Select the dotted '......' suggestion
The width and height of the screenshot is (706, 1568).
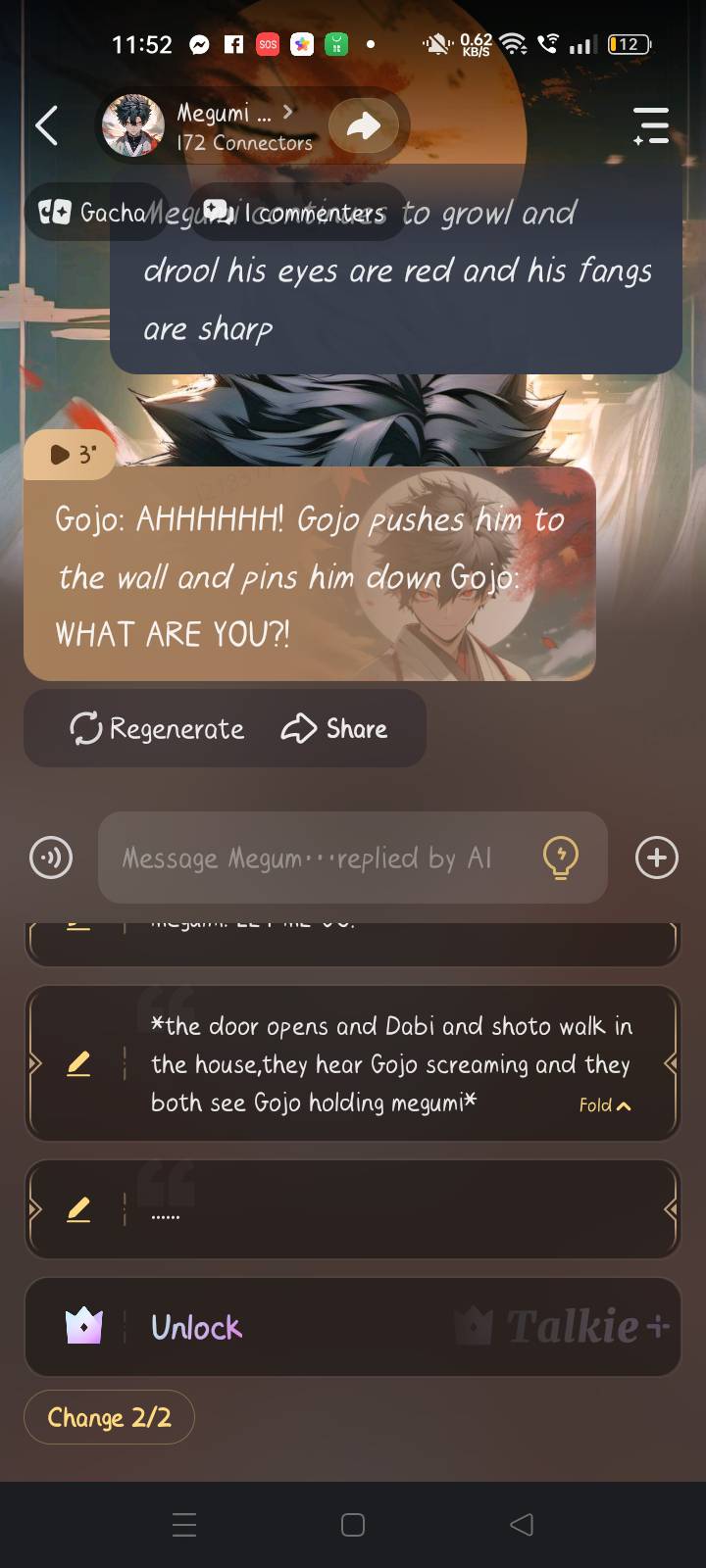(392, 1210)
